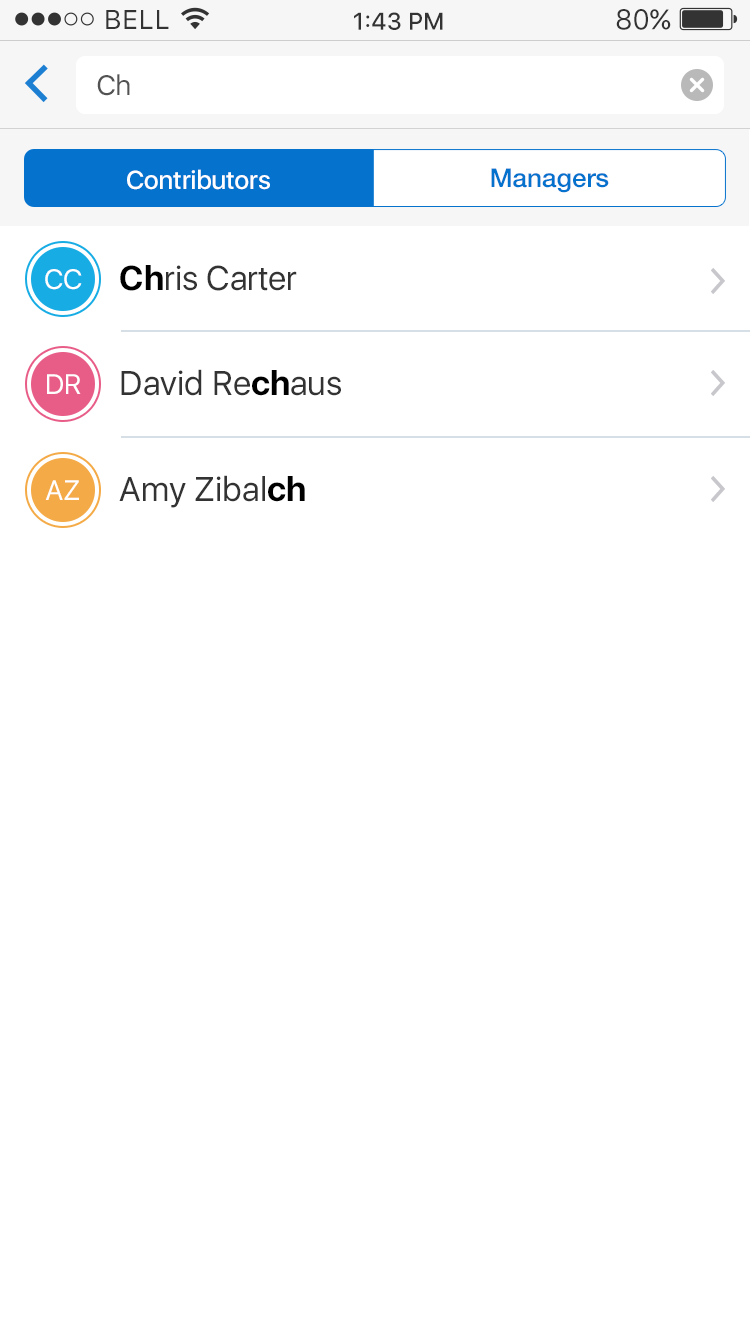Switch to the Managers tab
Viewport: 750px width, 1334px height.
pyautogui.click(x=549, y=179)
